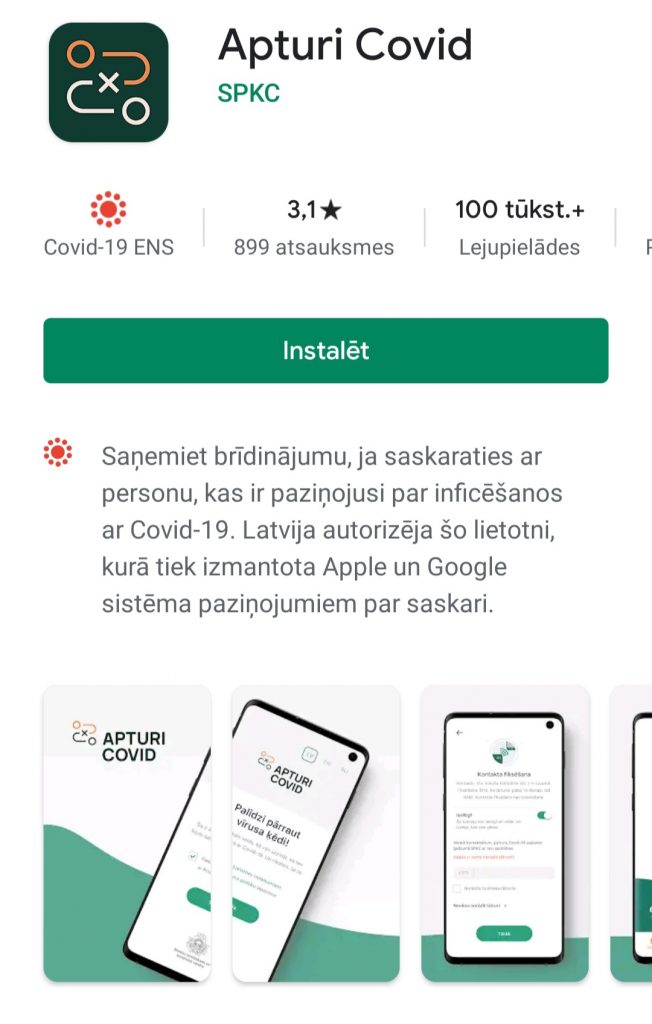Open the 899 atsauksmes reviews rating

[314, 228]
